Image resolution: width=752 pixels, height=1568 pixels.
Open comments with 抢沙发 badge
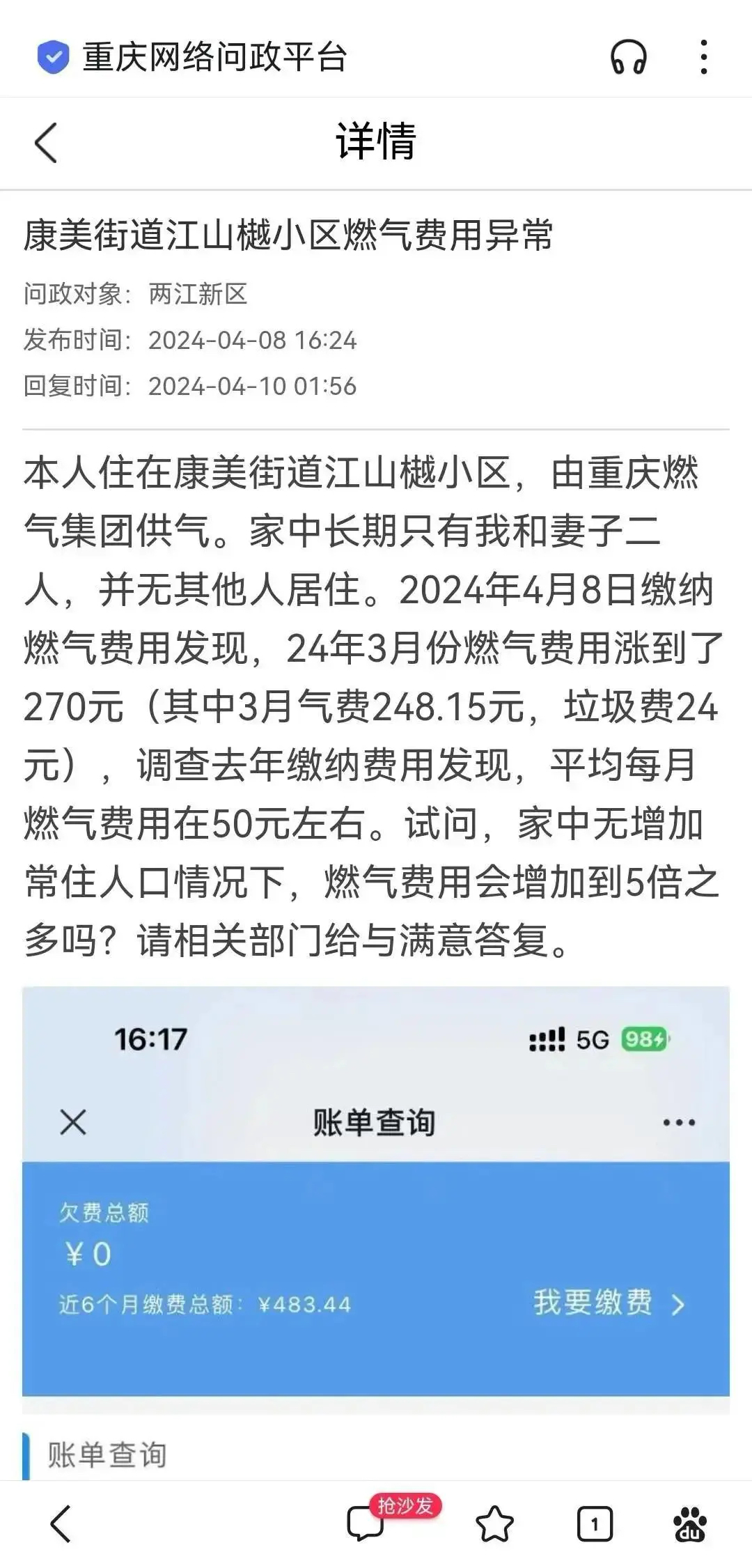[x=367, y=1523]
